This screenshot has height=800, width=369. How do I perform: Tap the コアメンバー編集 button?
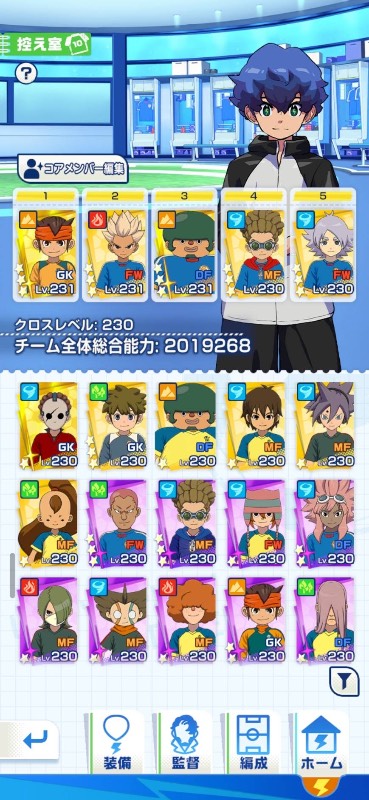coord(72,169)
